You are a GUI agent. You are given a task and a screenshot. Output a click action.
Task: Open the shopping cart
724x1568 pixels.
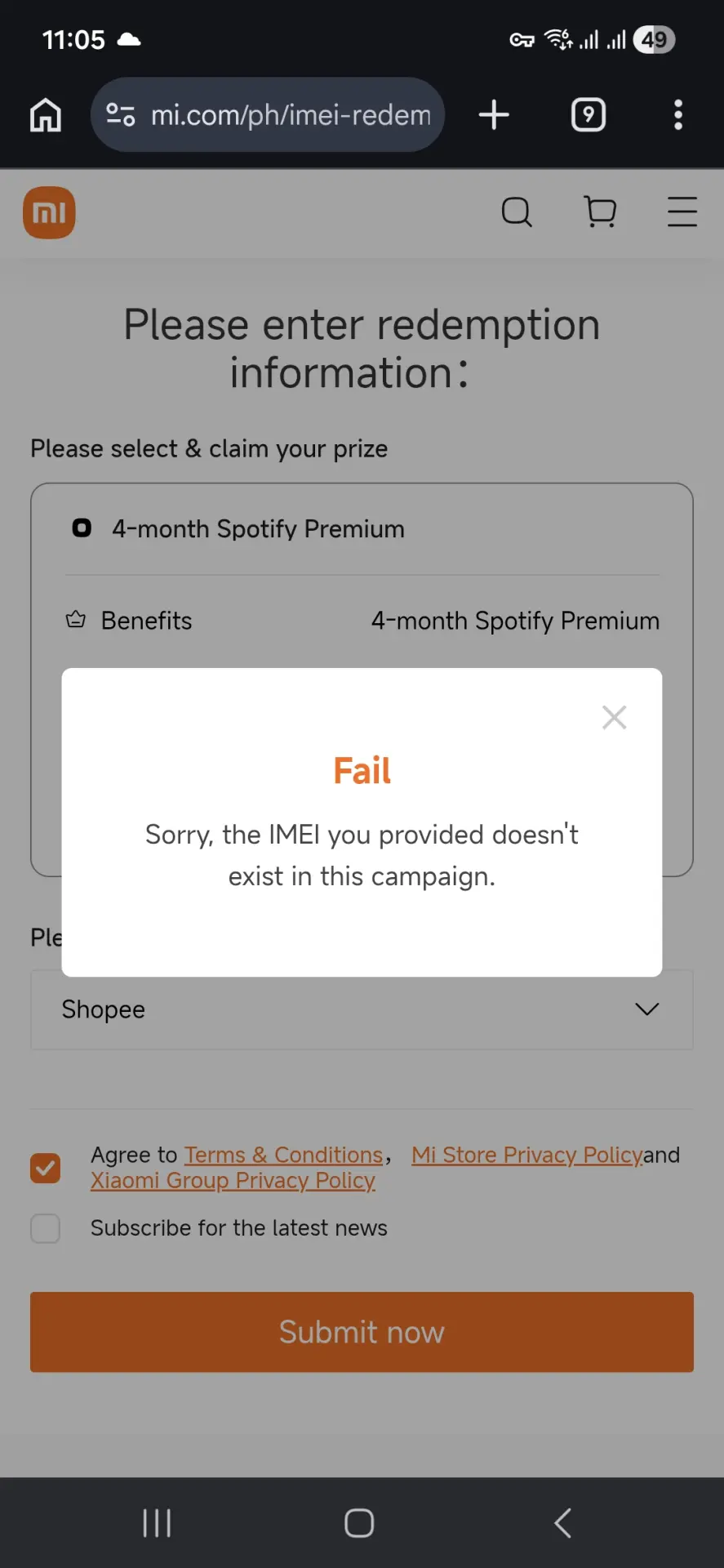click(601, 212)
